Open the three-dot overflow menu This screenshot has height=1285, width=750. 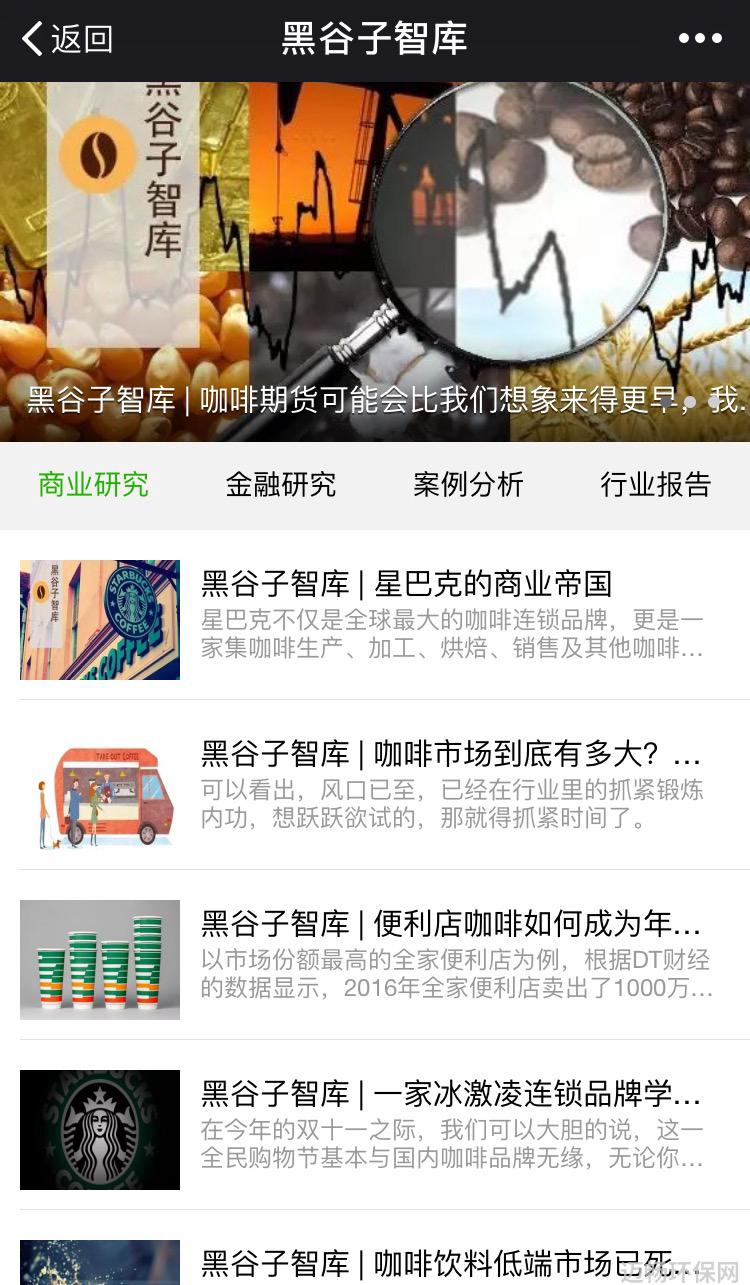[700, 39]
